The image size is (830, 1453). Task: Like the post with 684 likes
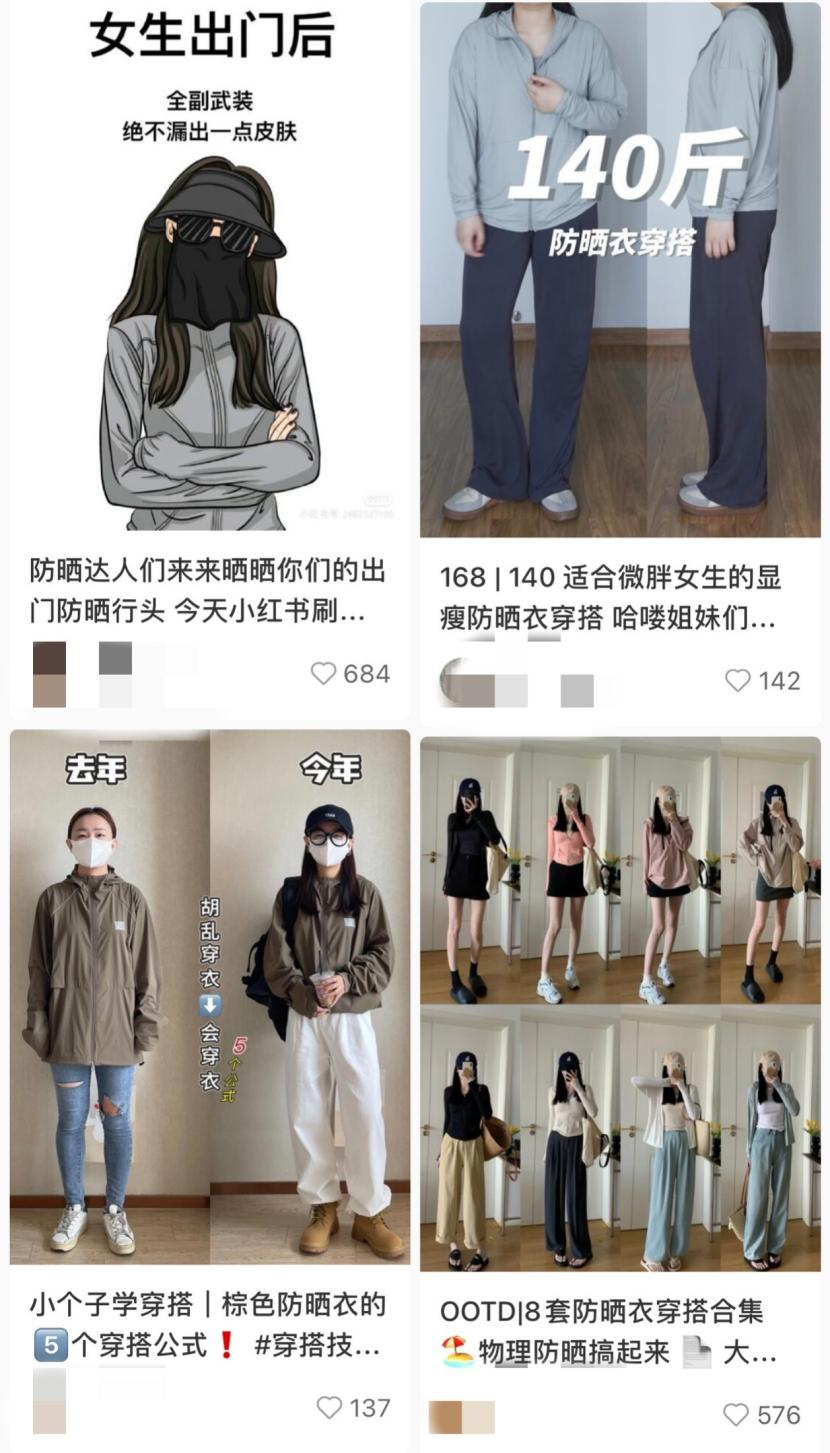tap(324, 674)
